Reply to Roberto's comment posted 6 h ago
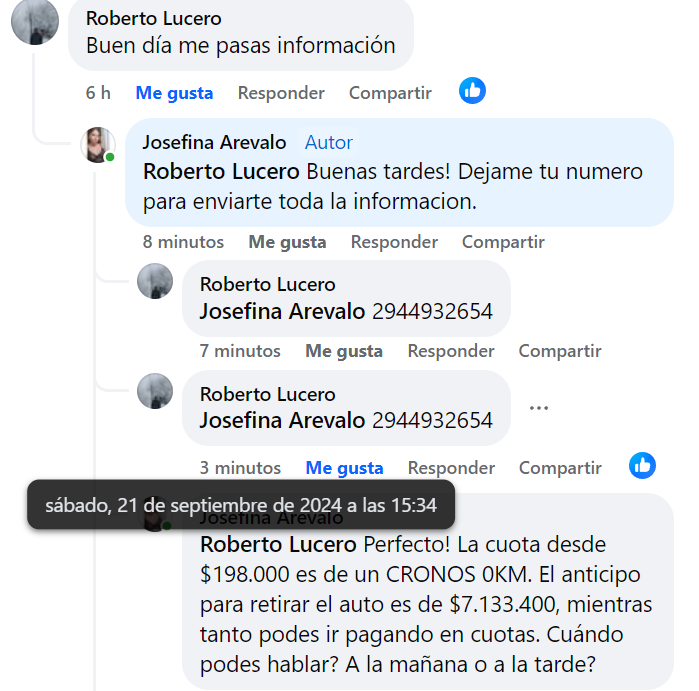This screenshot has height=691, width=699. coord(281,93)
